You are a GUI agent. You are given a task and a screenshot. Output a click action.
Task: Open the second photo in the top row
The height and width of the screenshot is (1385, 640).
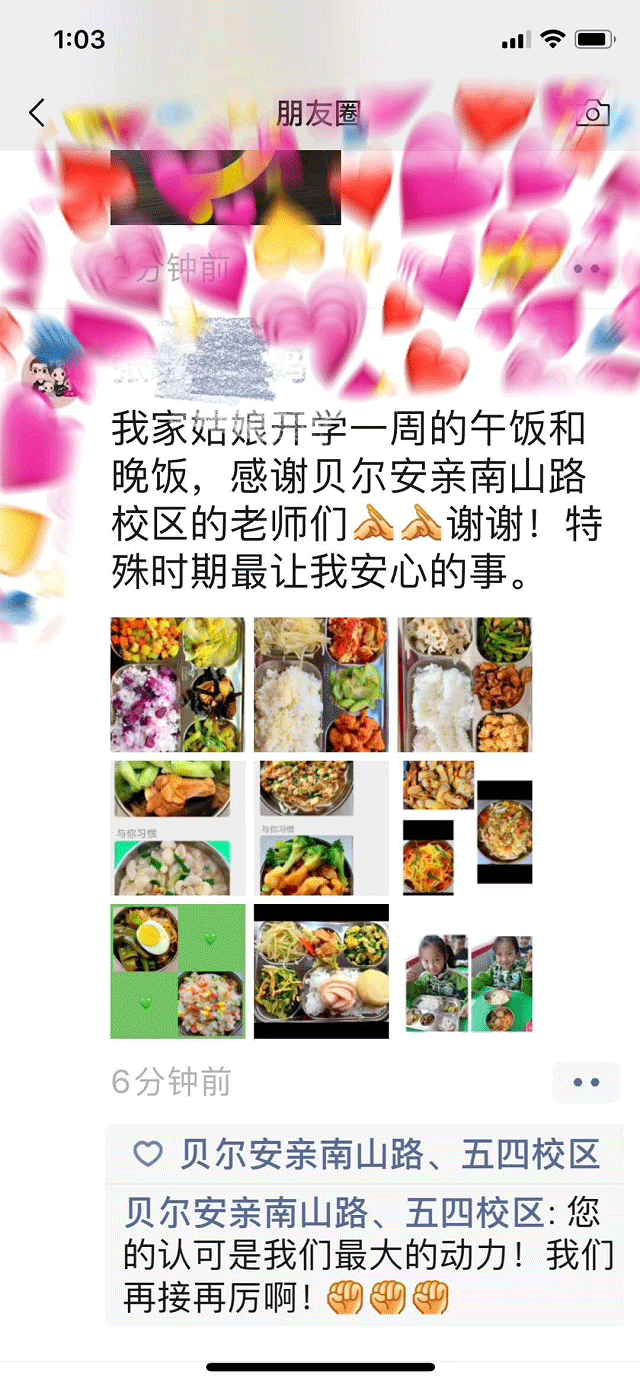click(x=321, y=684)
